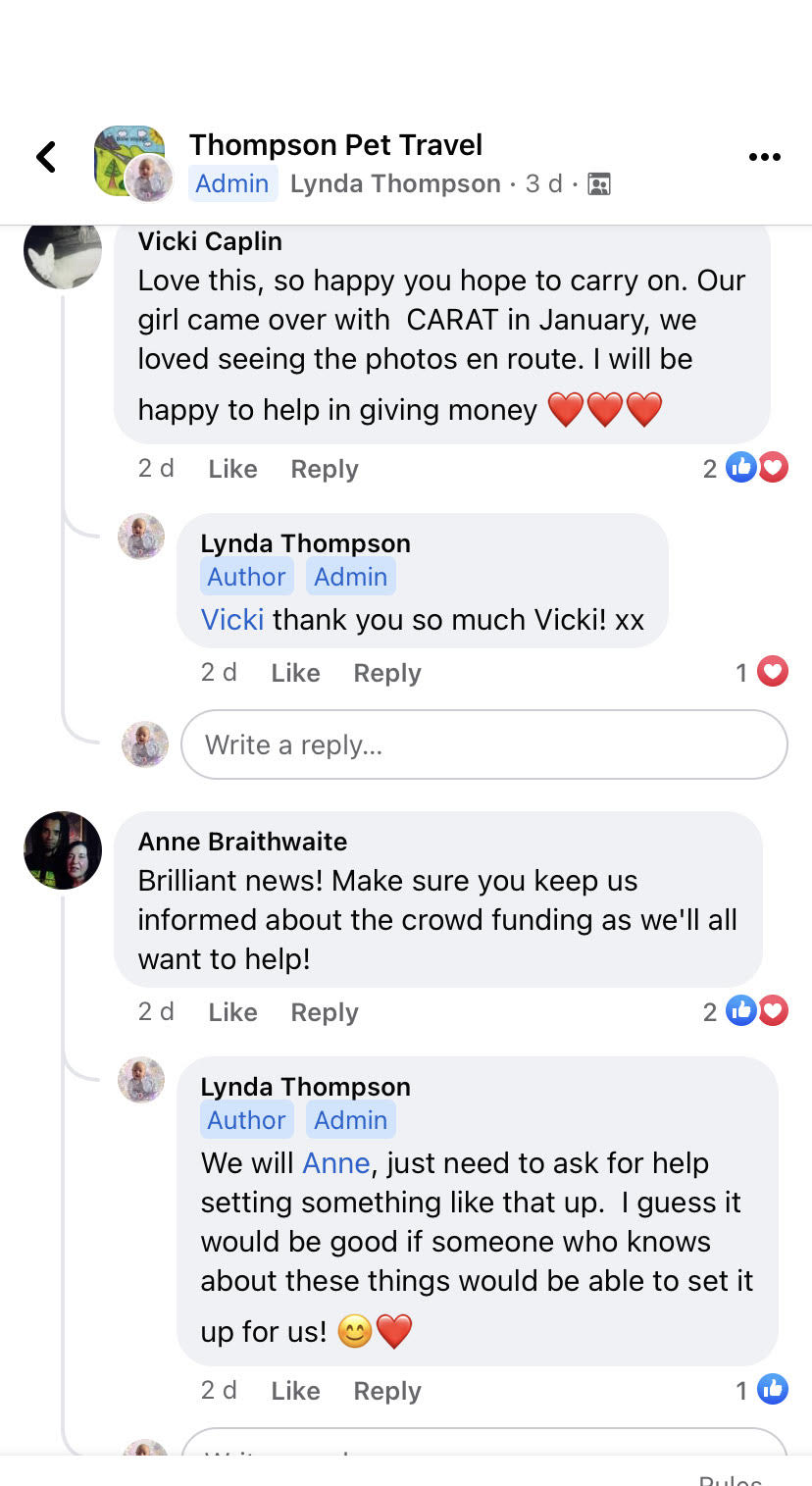View reactions on Anne Braithwaite's comment
The image size is (812, 1486).
pyautogui.click(x=745, y=1012)
